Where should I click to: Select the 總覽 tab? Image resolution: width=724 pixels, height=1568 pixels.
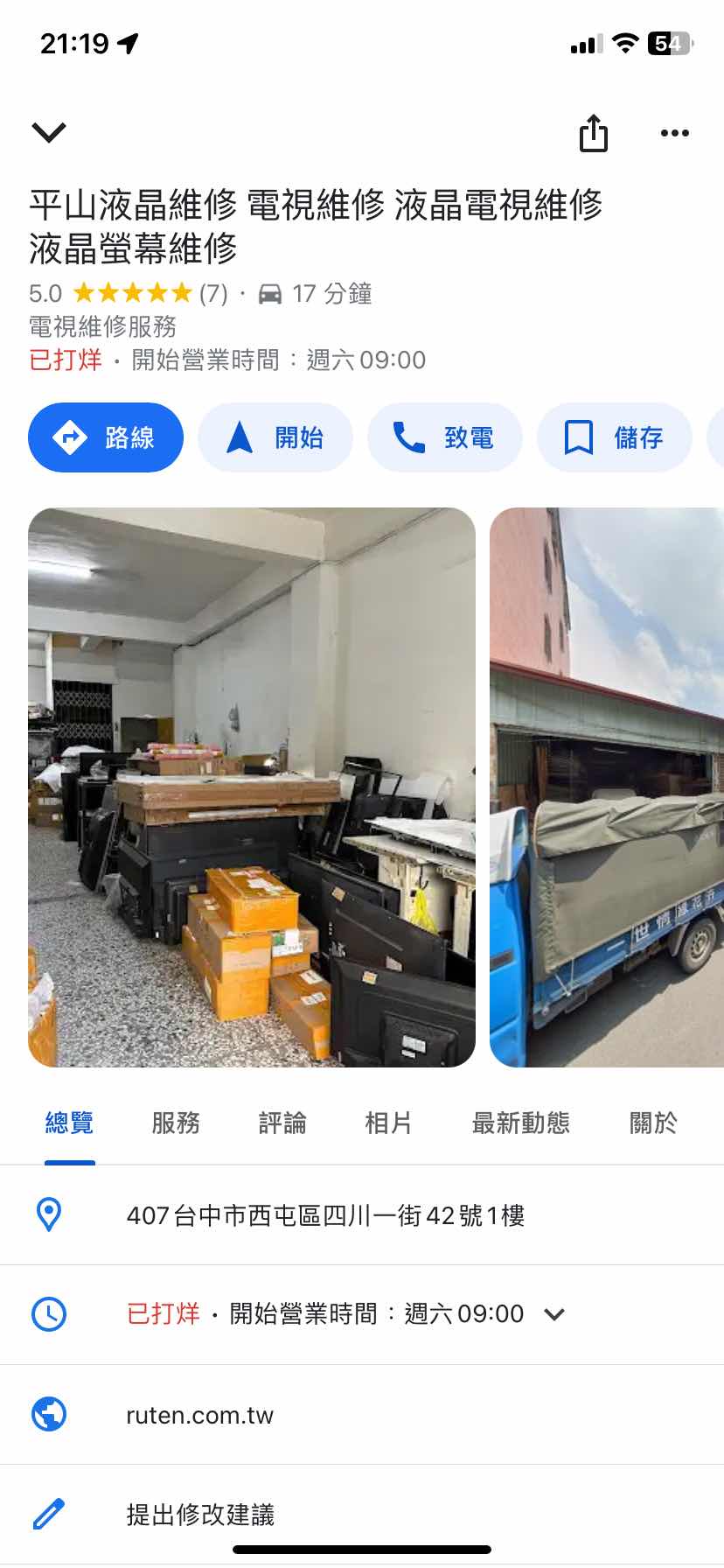point(69,1123)
